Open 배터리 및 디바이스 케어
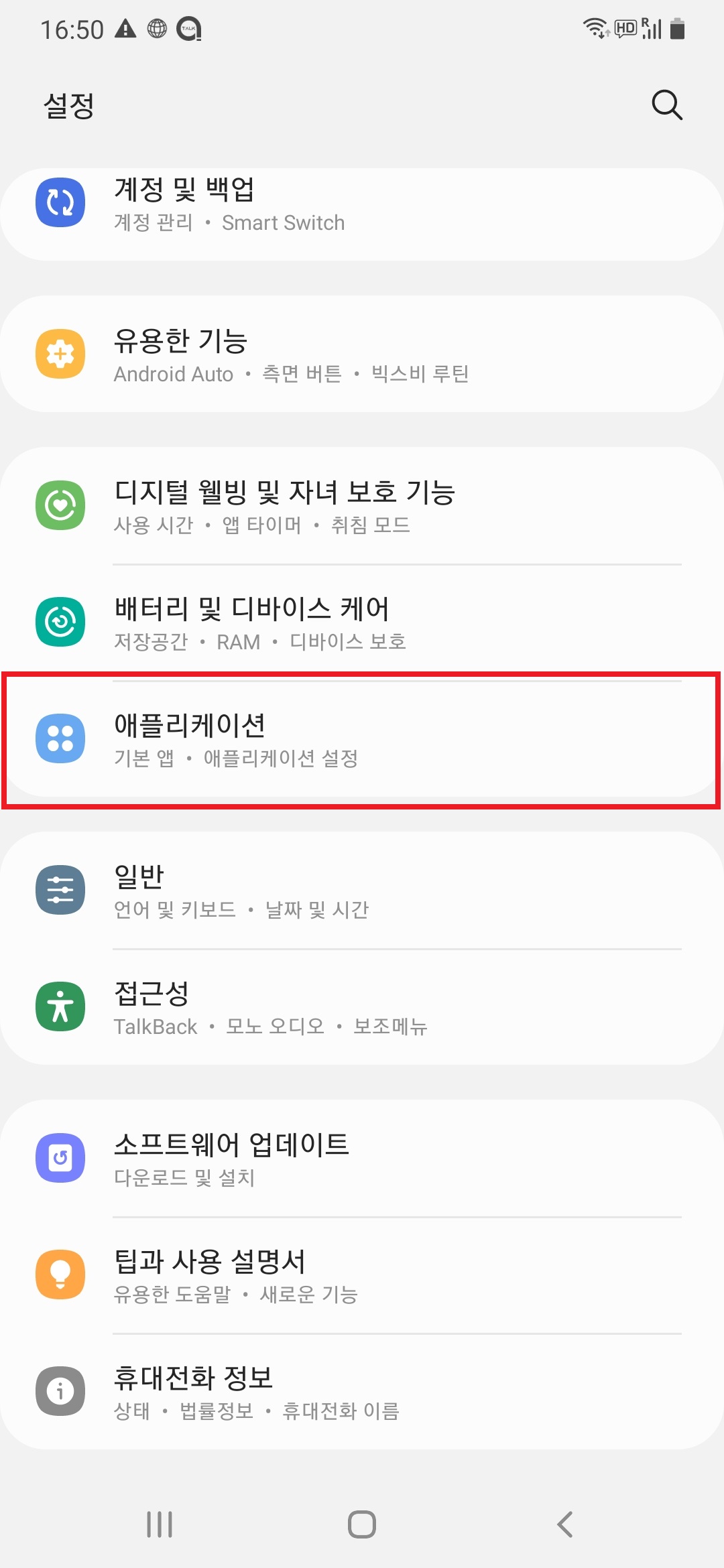The image size is (724, 1568). 362,623
